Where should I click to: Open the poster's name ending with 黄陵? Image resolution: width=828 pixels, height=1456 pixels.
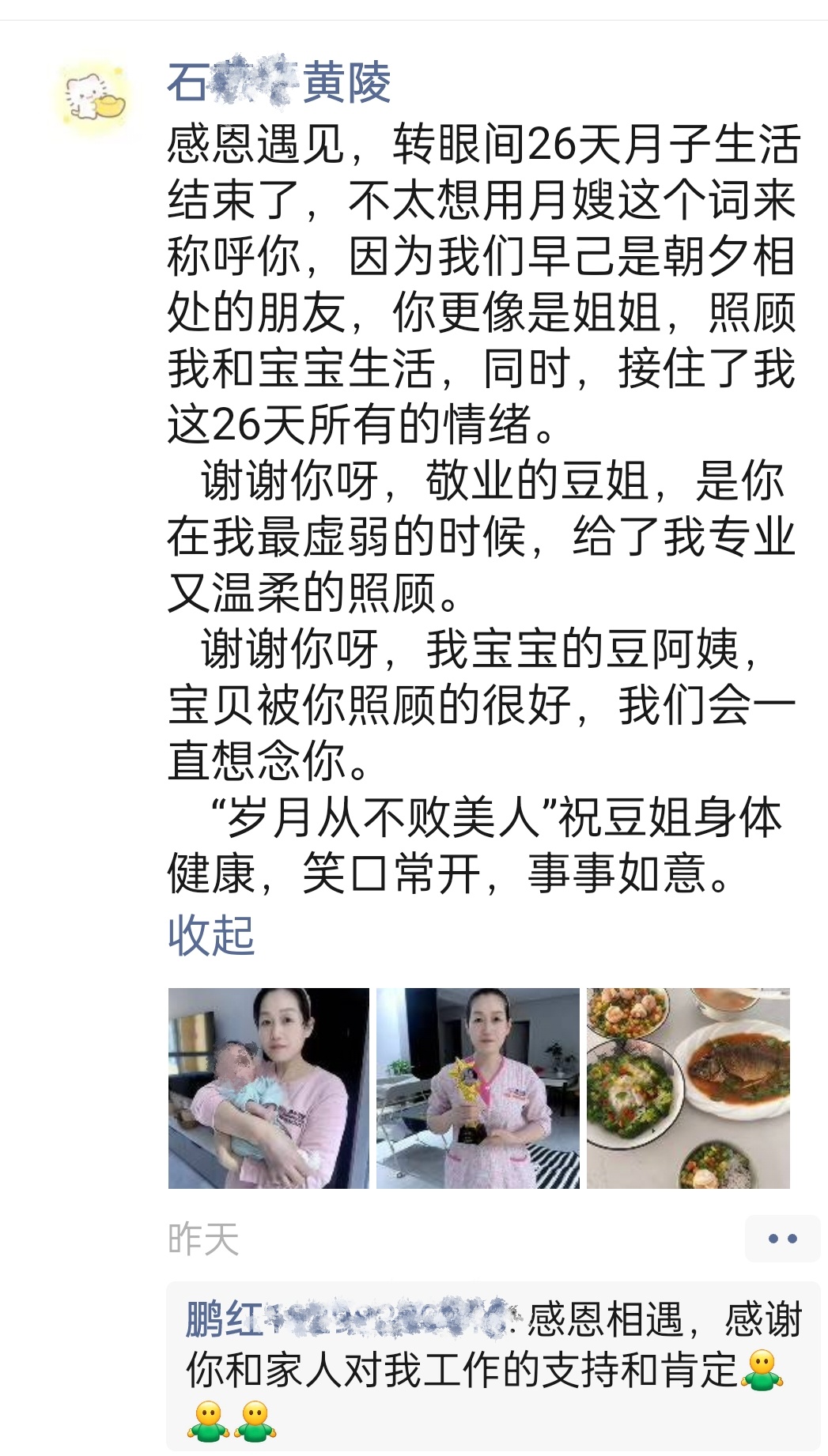coord(278,82)
